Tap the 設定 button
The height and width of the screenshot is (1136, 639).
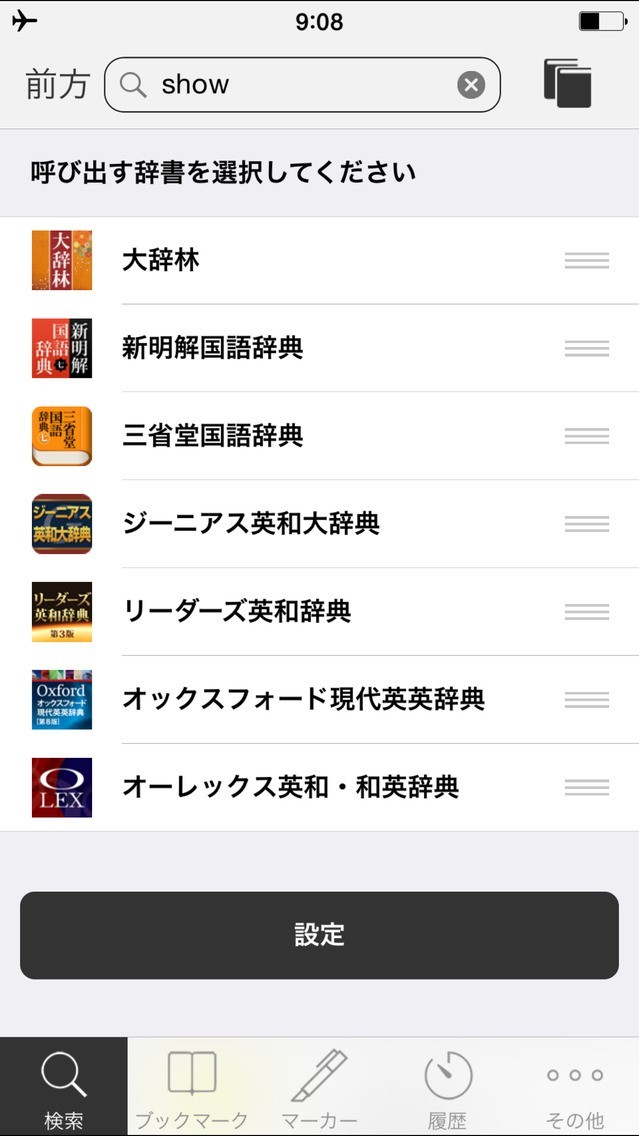click(x=319, y=935)
